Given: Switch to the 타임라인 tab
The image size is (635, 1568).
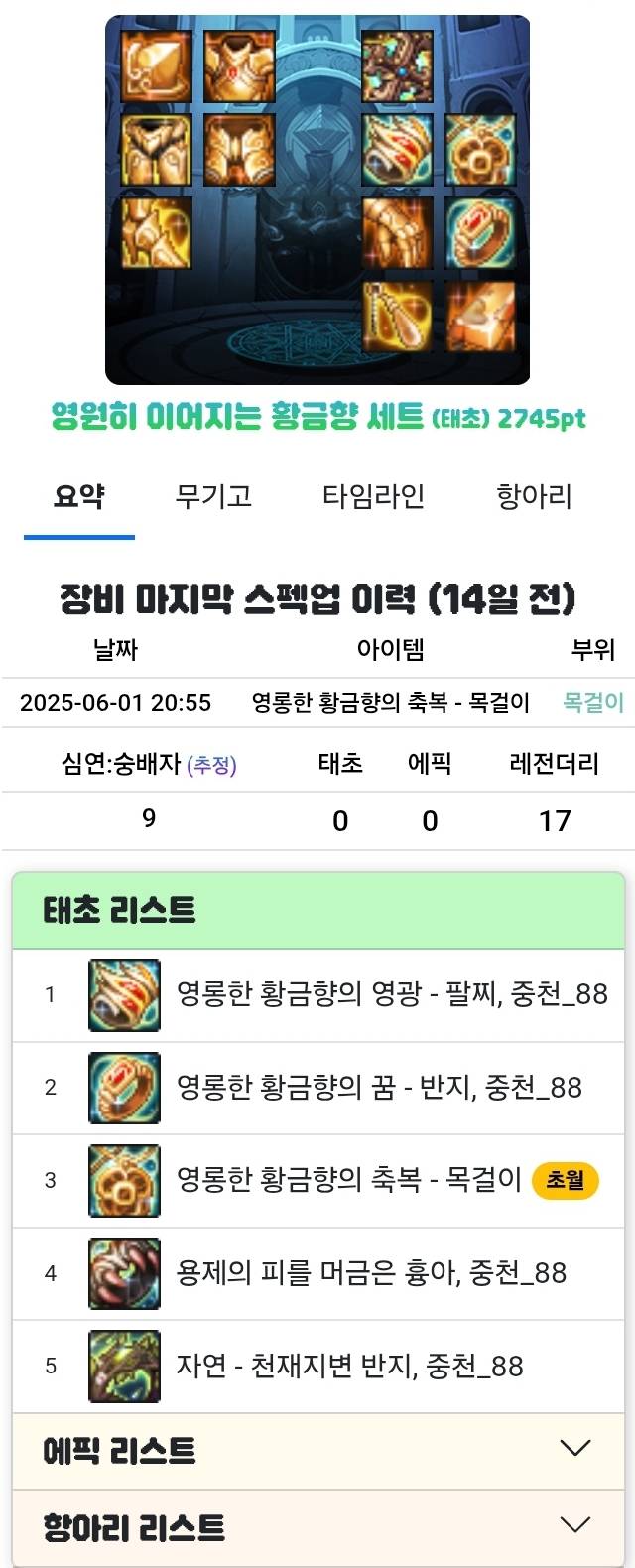Looking at the screenshot, I should coord(373,496).
